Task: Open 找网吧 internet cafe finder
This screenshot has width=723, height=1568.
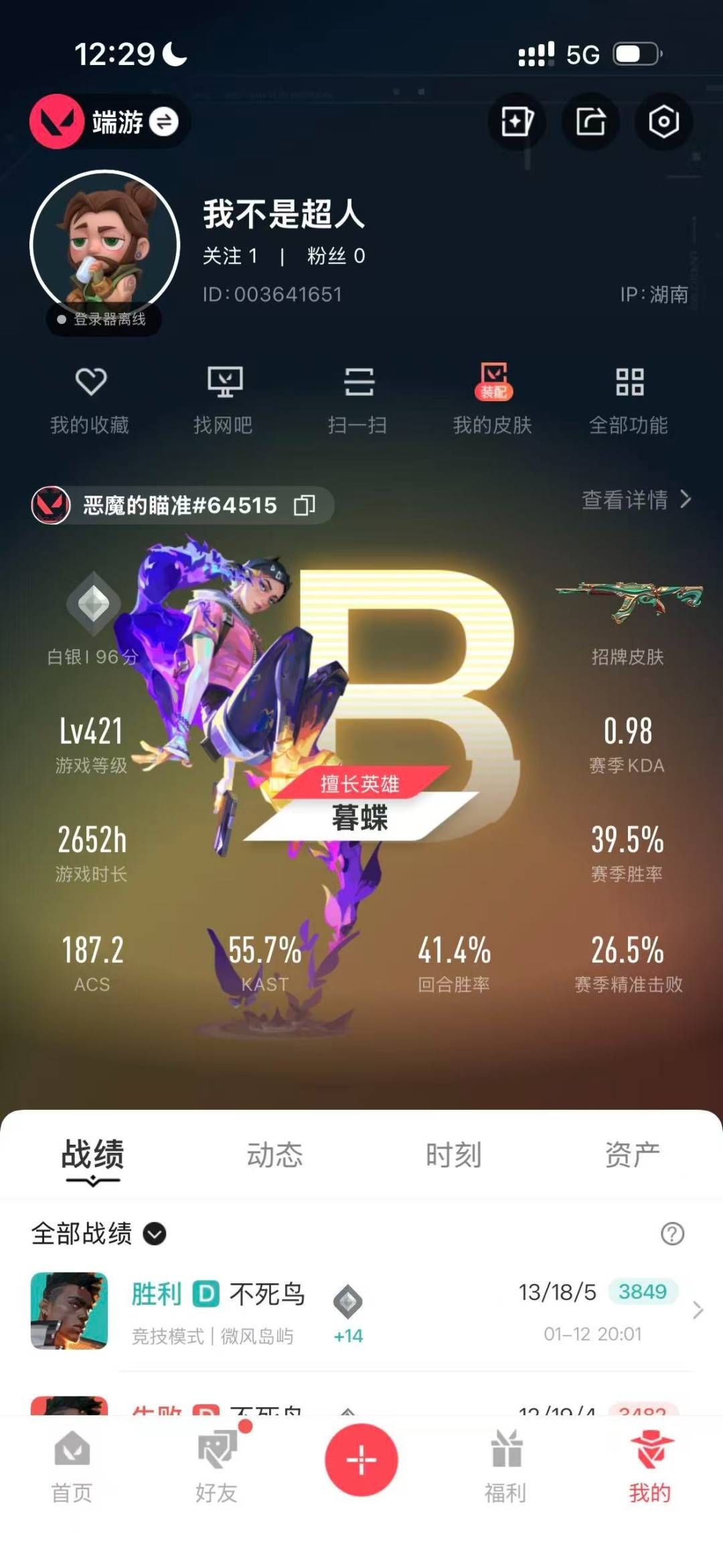Action: [224, 400]
